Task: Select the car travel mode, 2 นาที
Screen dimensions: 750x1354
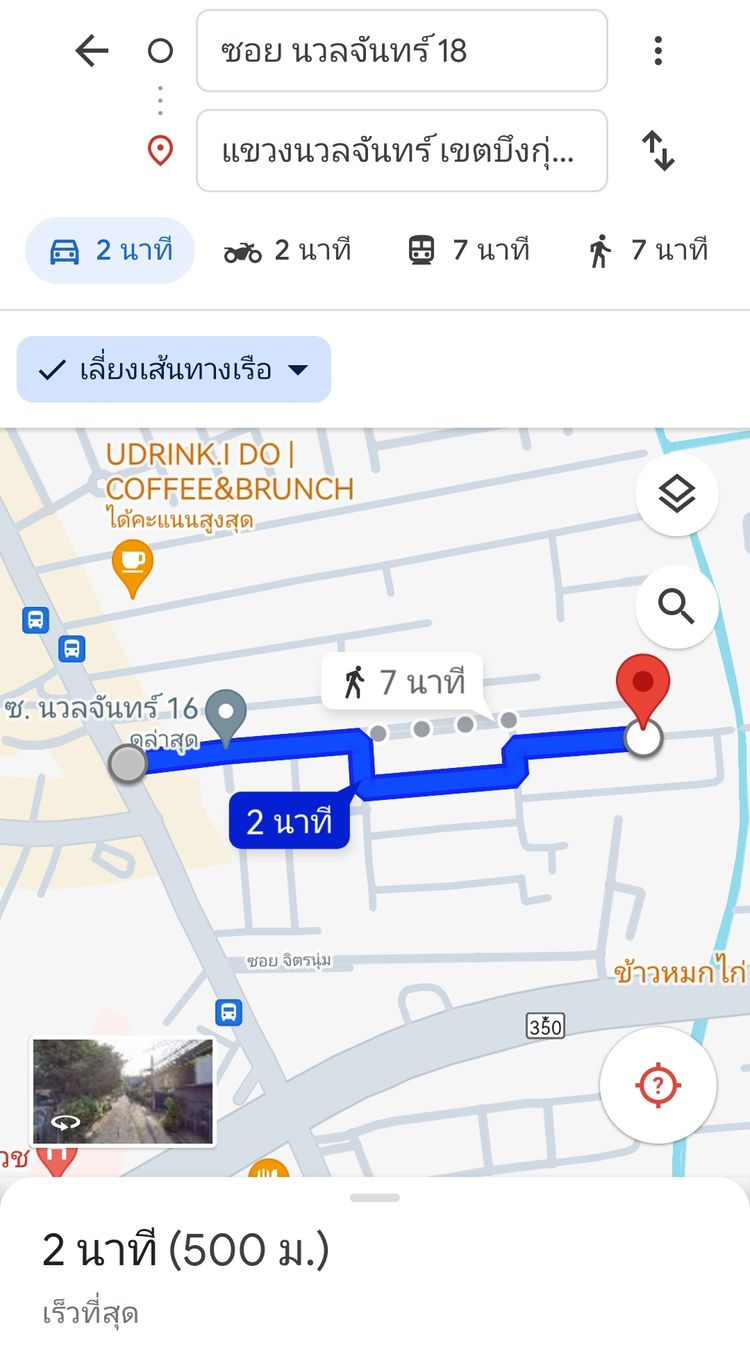Action: [x=110, y=250]
